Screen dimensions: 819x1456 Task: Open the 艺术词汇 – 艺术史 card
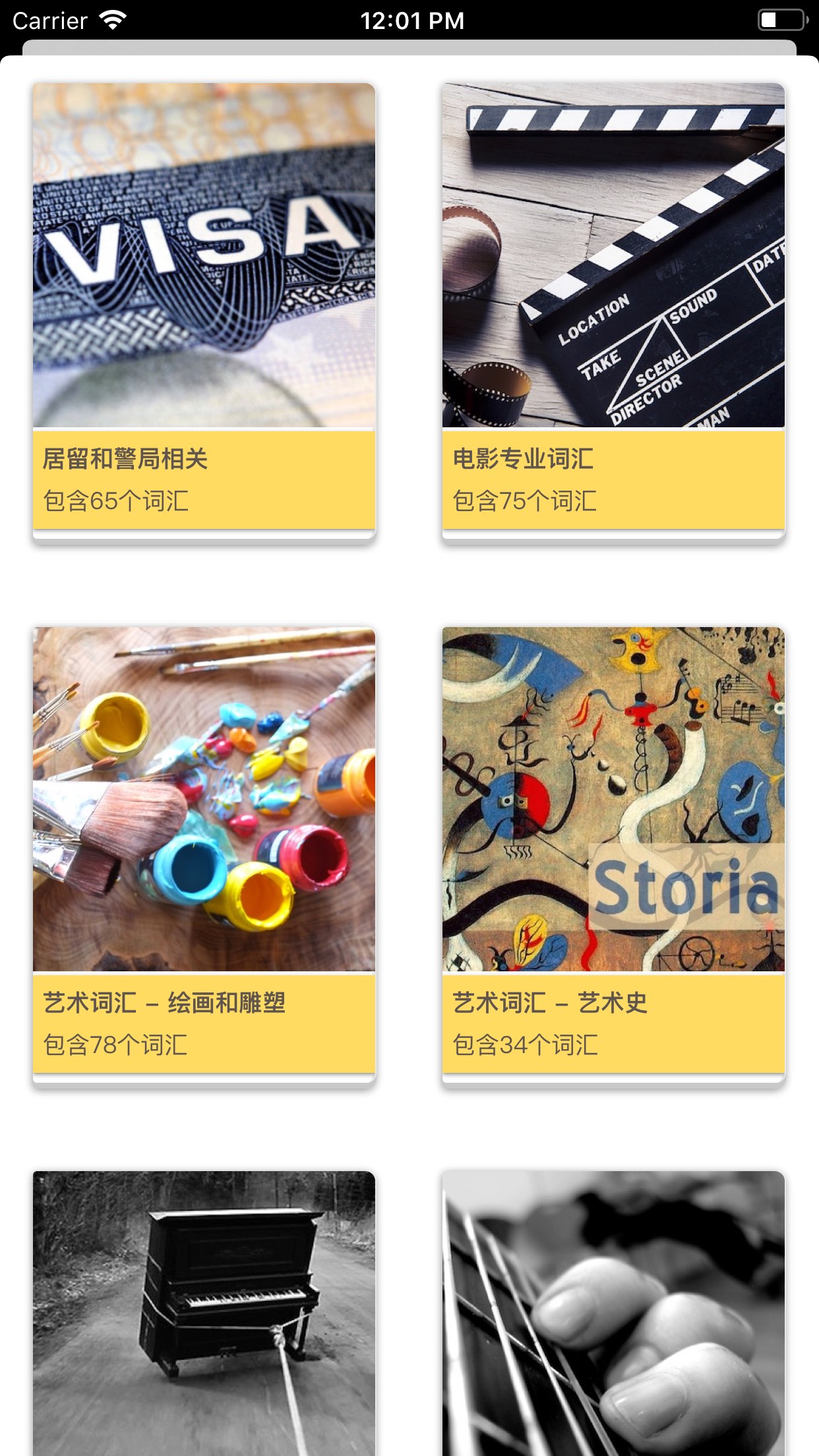tap(613, 855)
